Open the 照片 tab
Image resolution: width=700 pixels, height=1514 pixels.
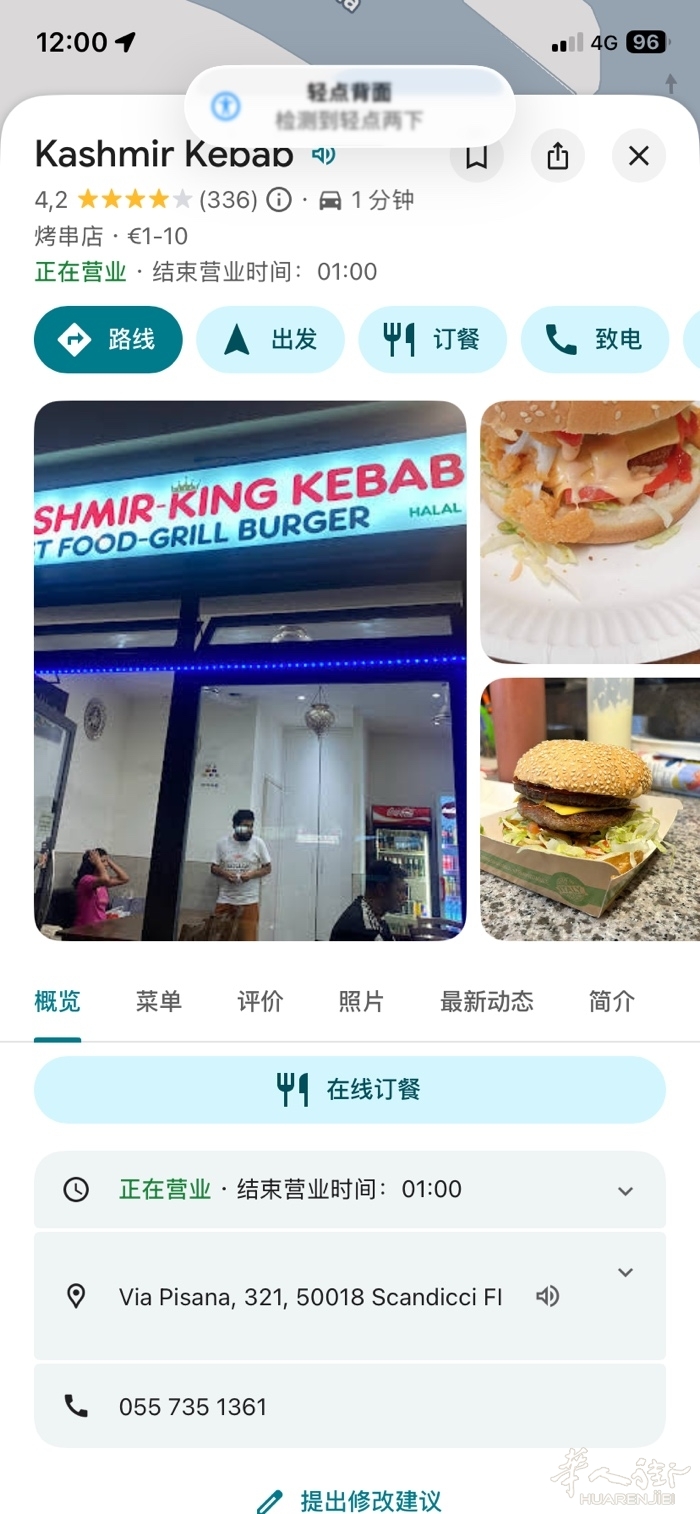coord(361,1001)
